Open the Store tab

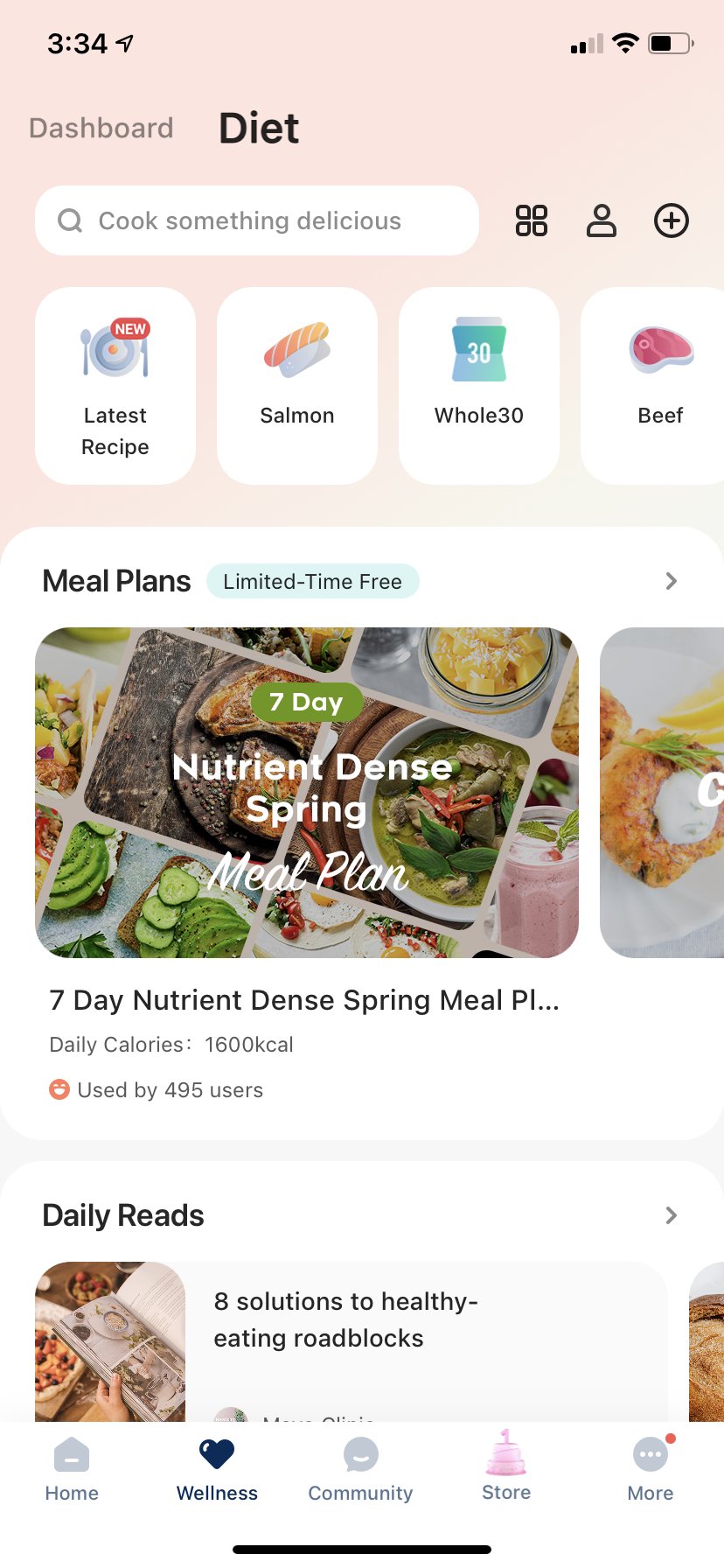click(x=506, y=1467)
